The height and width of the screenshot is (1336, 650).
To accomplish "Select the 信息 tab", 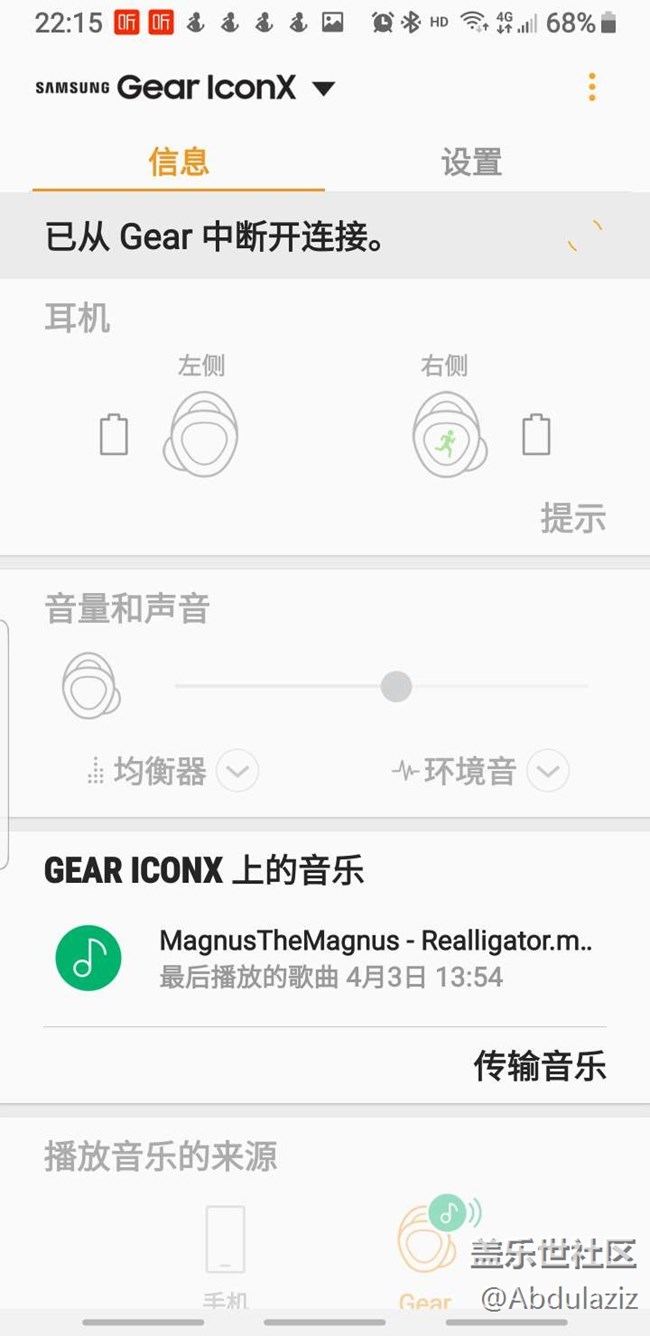I will click(179, 161).
